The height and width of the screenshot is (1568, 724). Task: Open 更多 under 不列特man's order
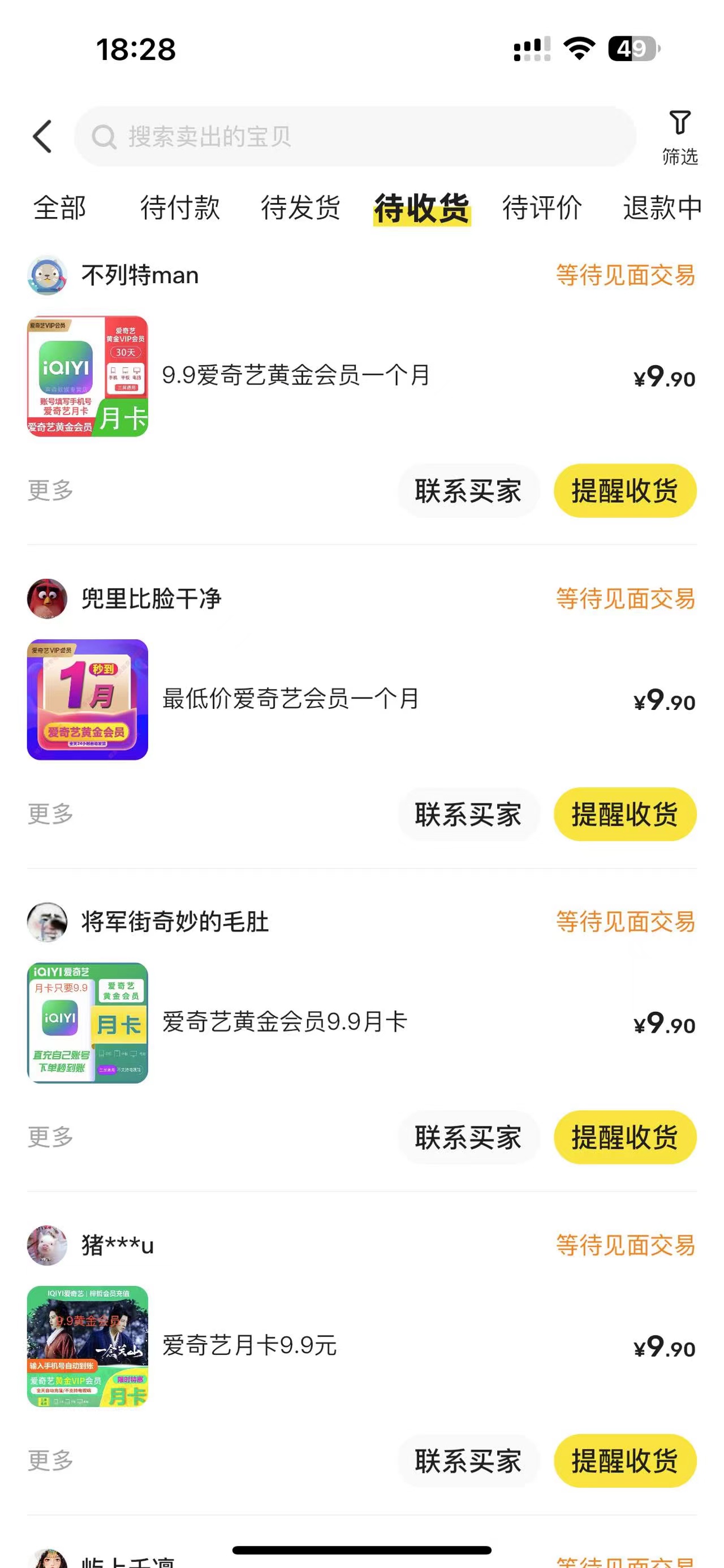click(x=50, y=491)
